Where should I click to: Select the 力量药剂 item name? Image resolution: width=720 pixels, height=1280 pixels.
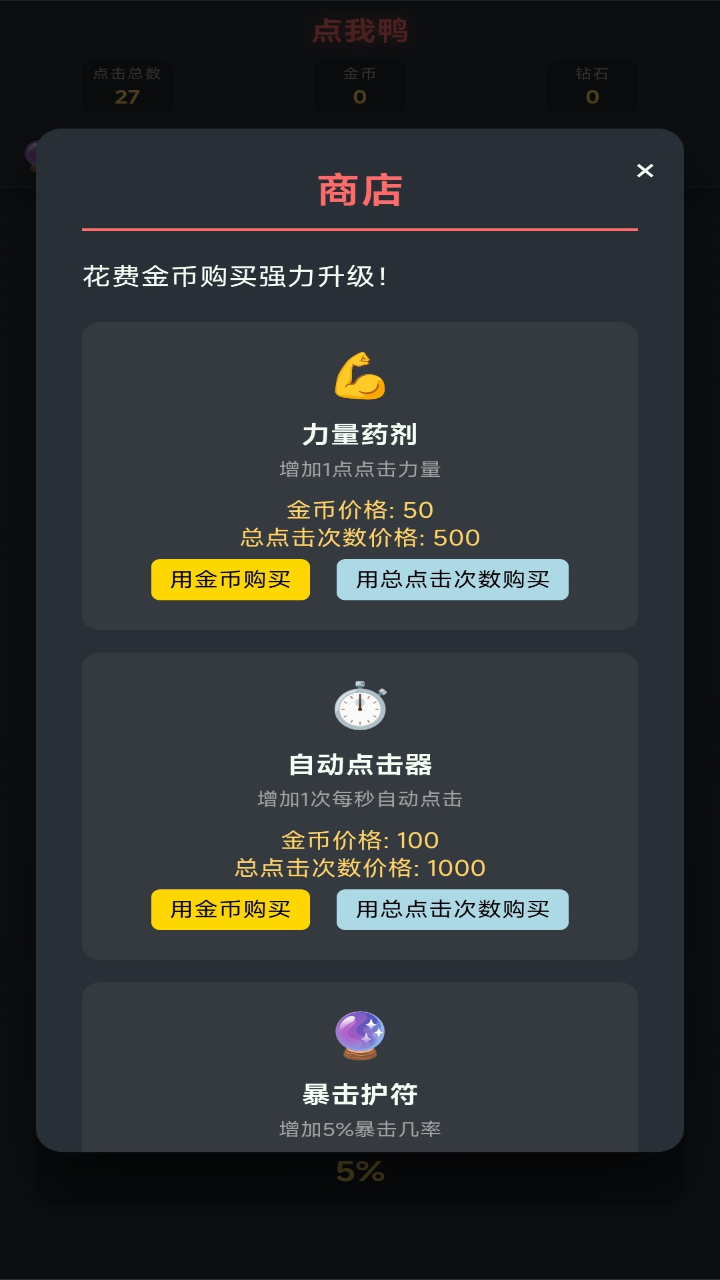(x=359, y=434)
